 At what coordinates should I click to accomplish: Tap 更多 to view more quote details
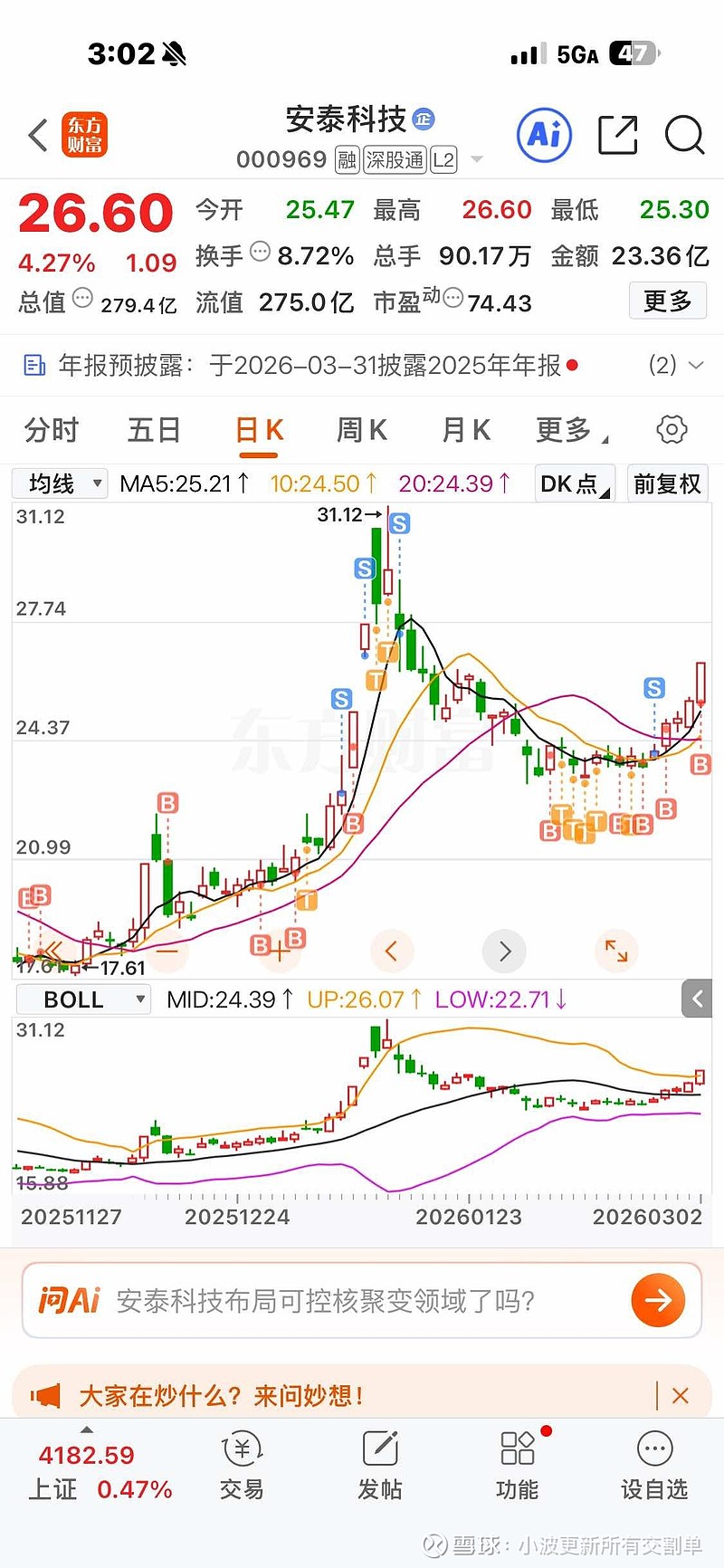coord(667,301)
